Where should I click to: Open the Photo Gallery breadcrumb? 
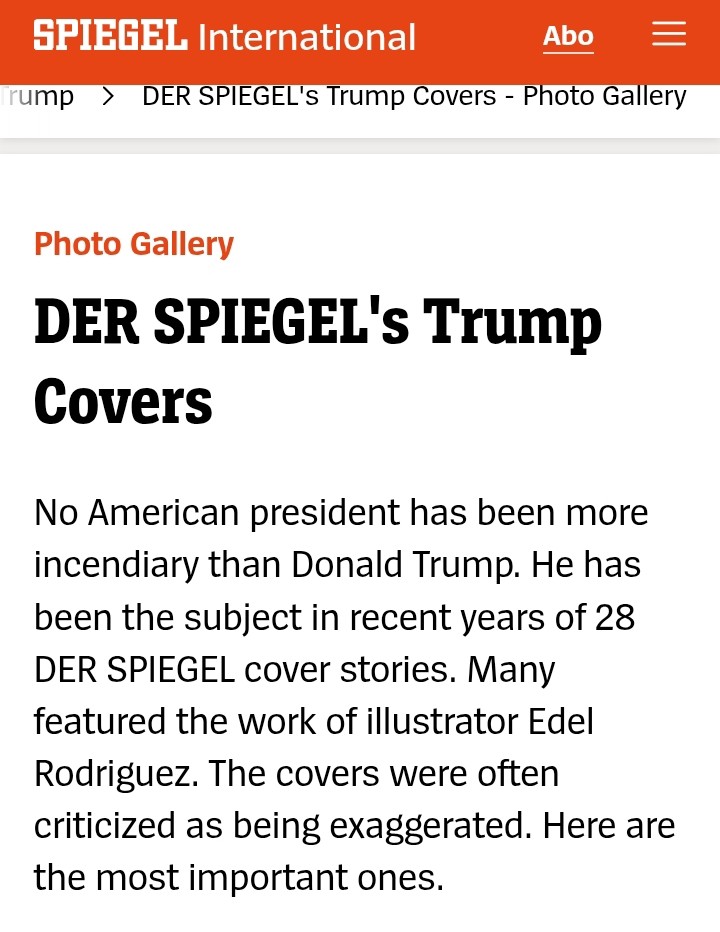coord(414,96)
